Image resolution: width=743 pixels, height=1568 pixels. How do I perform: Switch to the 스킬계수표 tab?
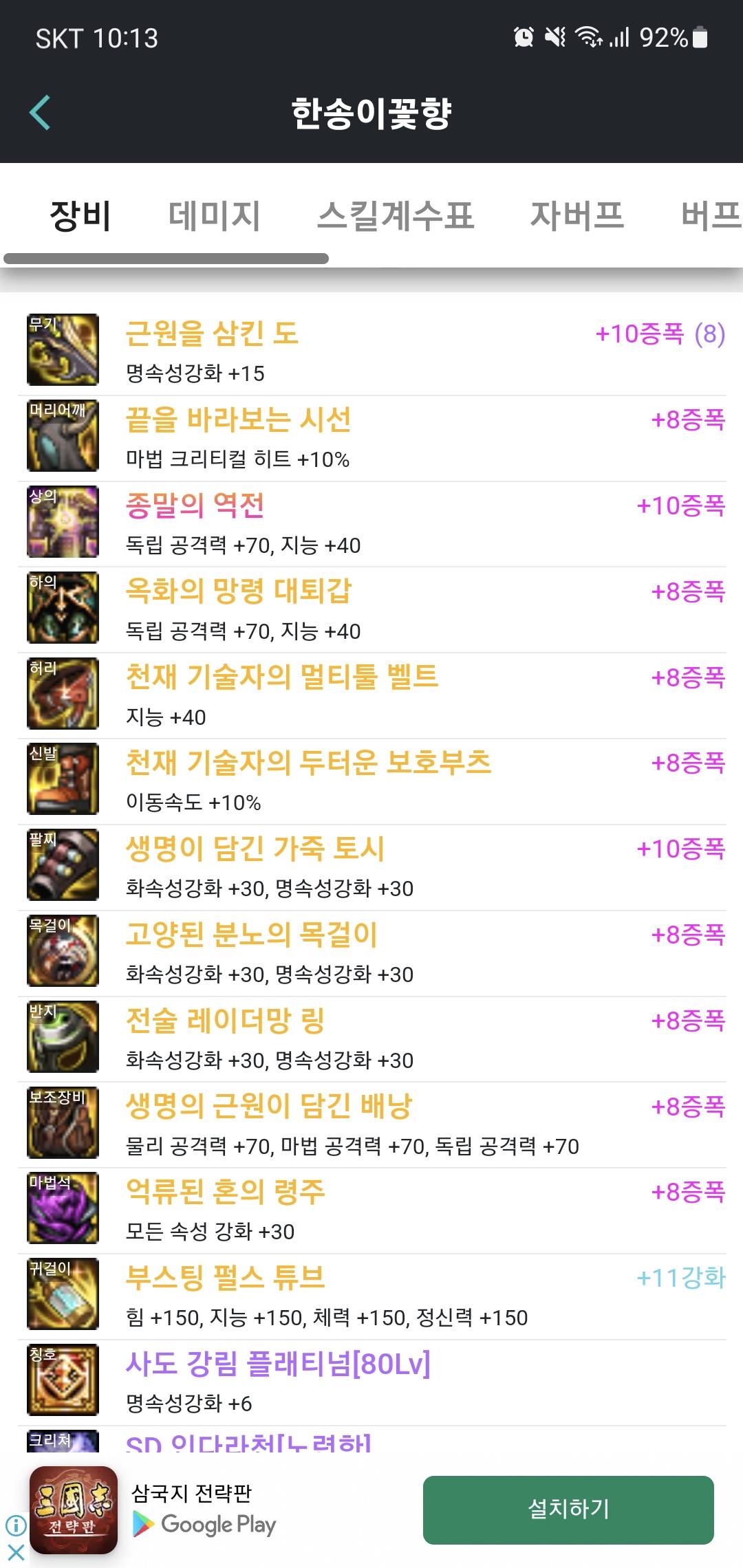point(396,215)
